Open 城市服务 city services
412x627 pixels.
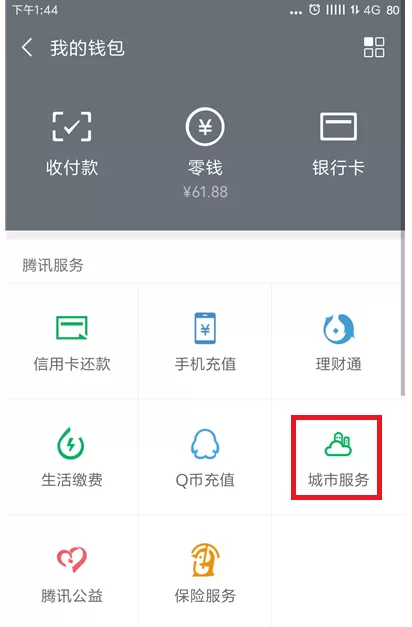pos(336,457)
